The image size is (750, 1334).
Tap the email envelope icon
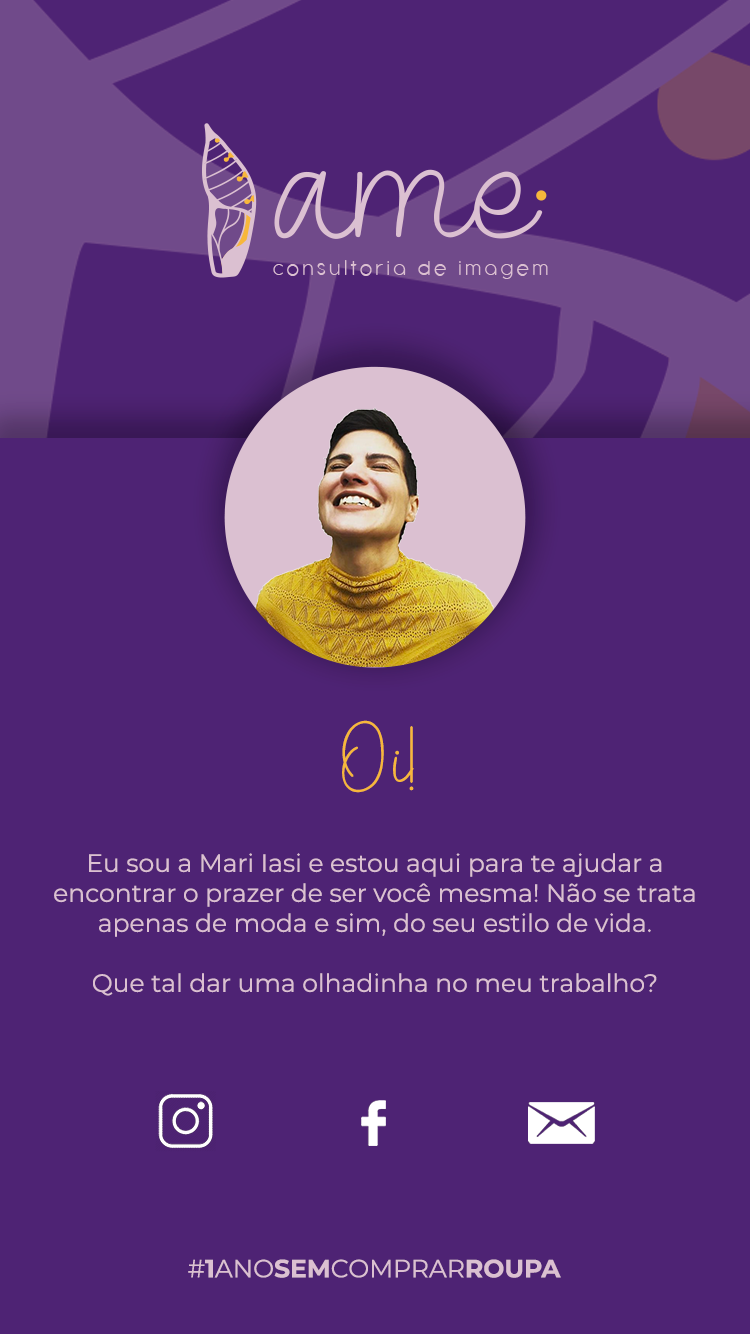[x=561, y=1123]
